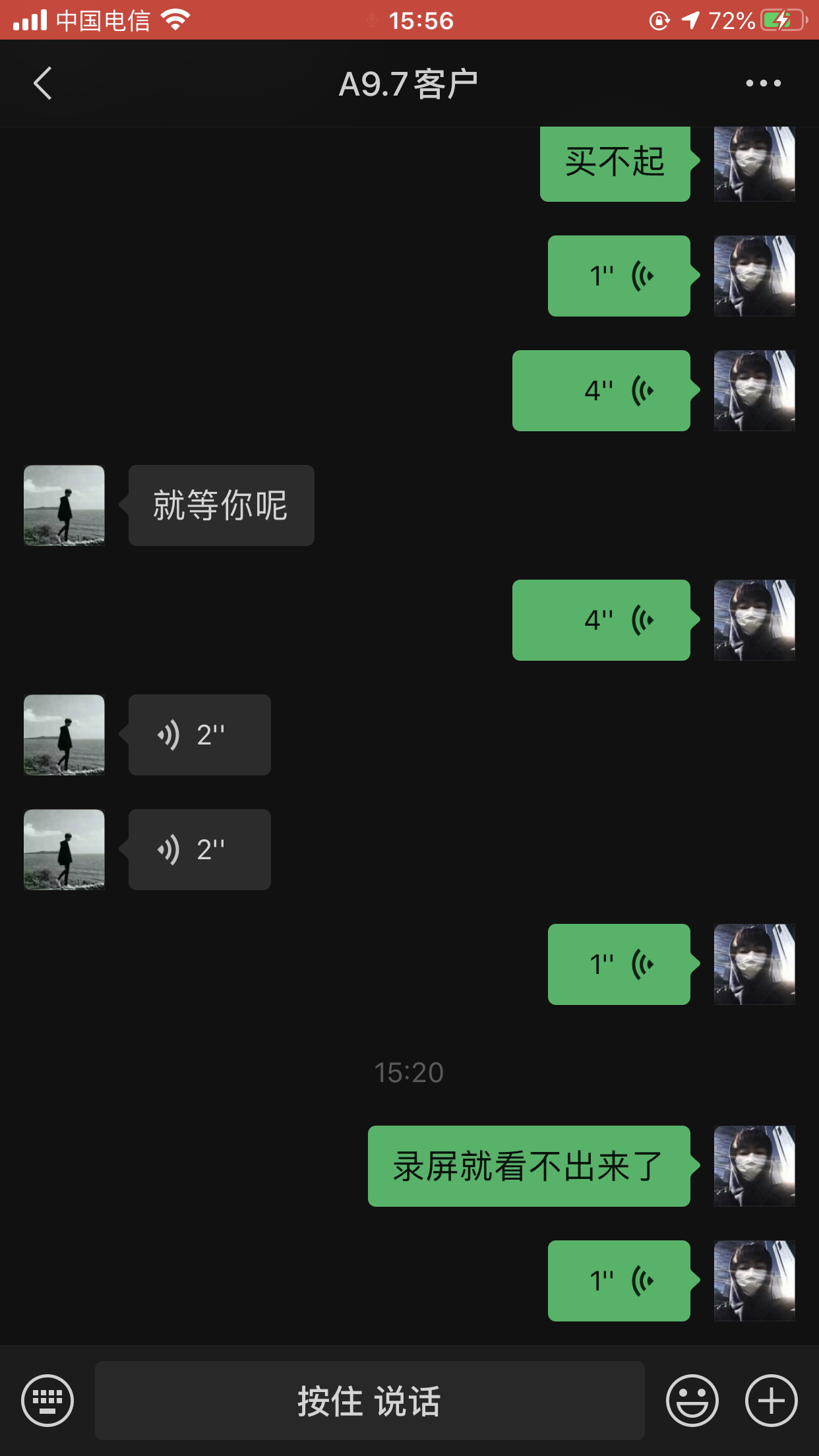This screenshot has width=819, height=1456.
Task: Open the emoji sticker panel
Action: pyautogui.click(x=692, y=1401)
